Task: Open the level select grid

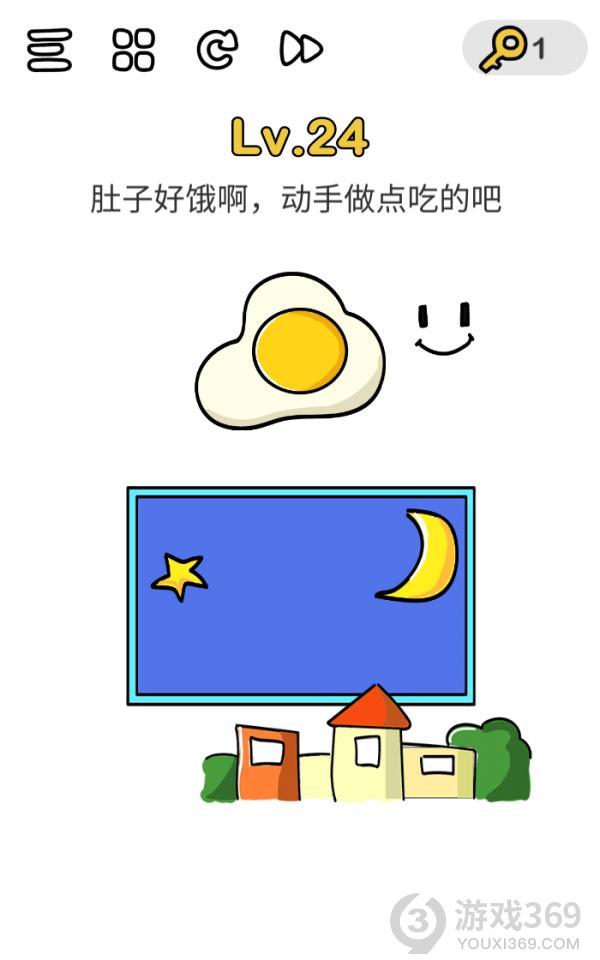Action: (x=133, y=49)
